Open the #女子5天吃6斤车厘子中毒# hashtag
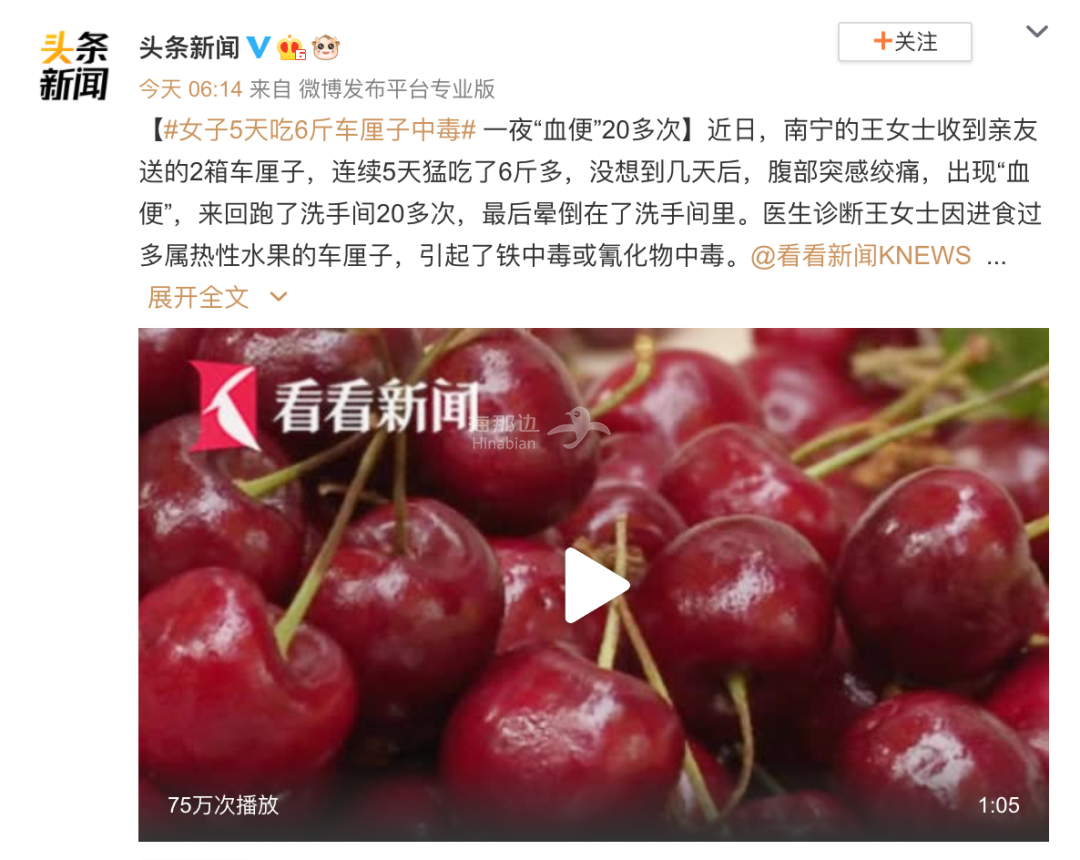Screen dimensions: 1080x860 click(x=318, y=130)
